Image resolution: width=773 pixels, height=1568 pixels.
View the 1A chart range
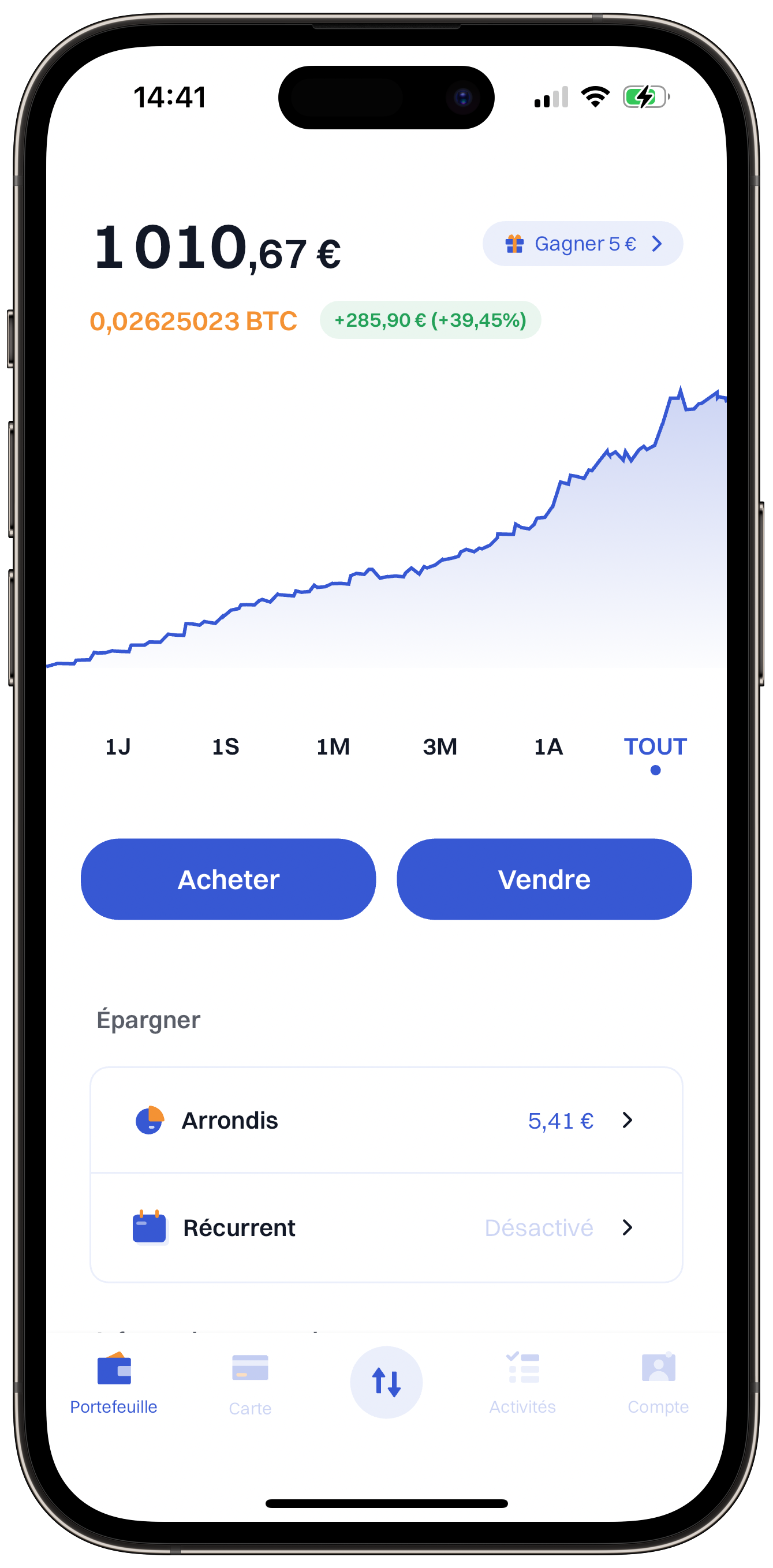[548, 746]
